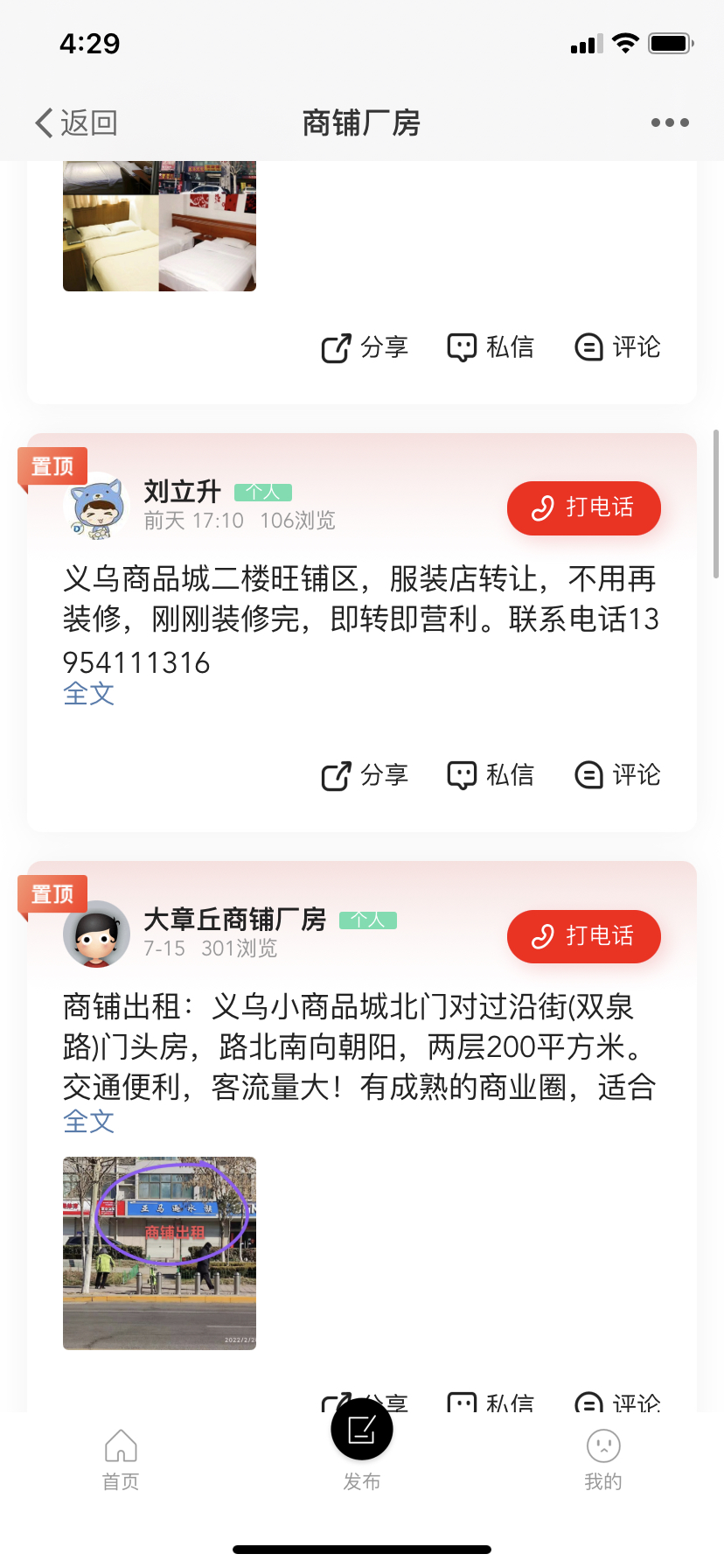Expand 全文 in 大章丘商铺厂房's post

(88, 1121)
